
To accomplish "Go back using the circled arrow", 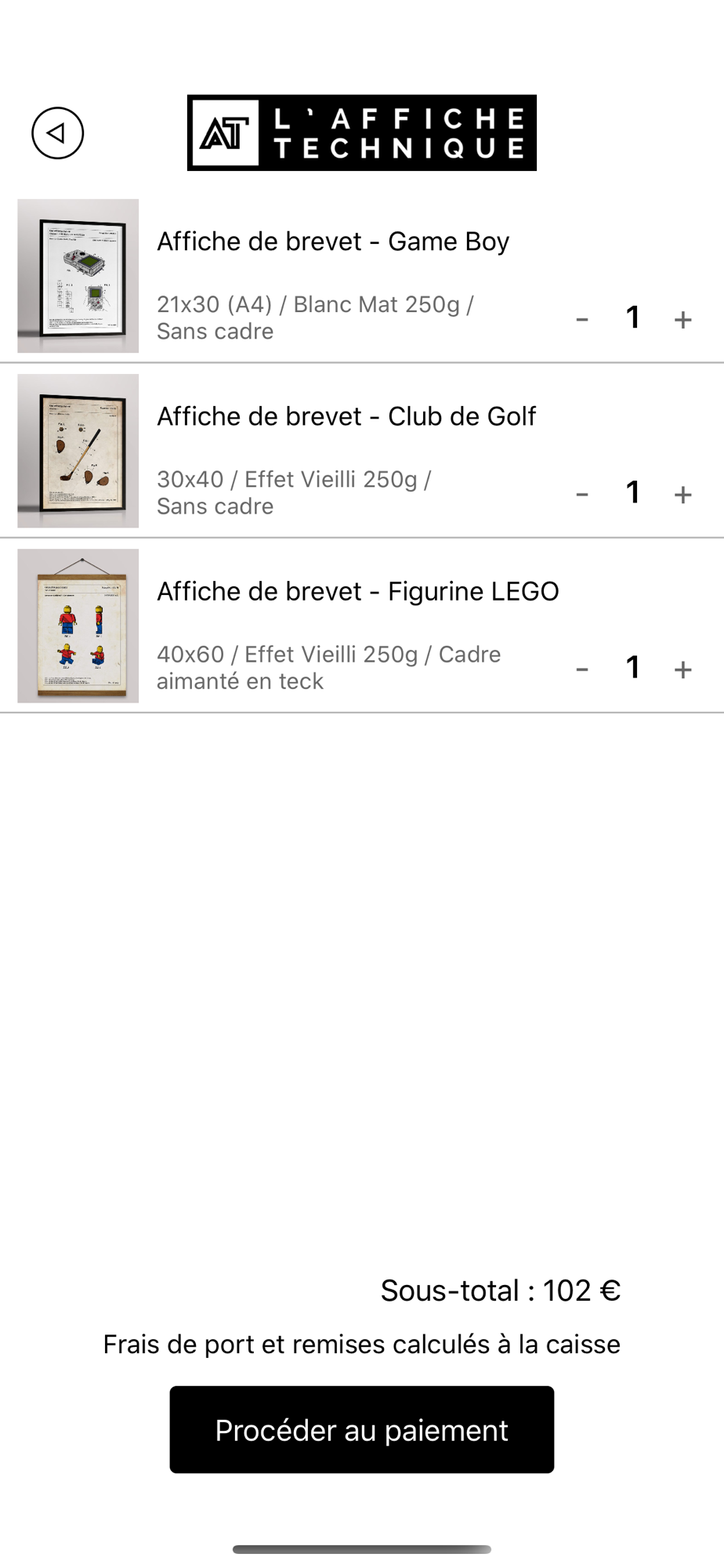I will pos(57,133).
